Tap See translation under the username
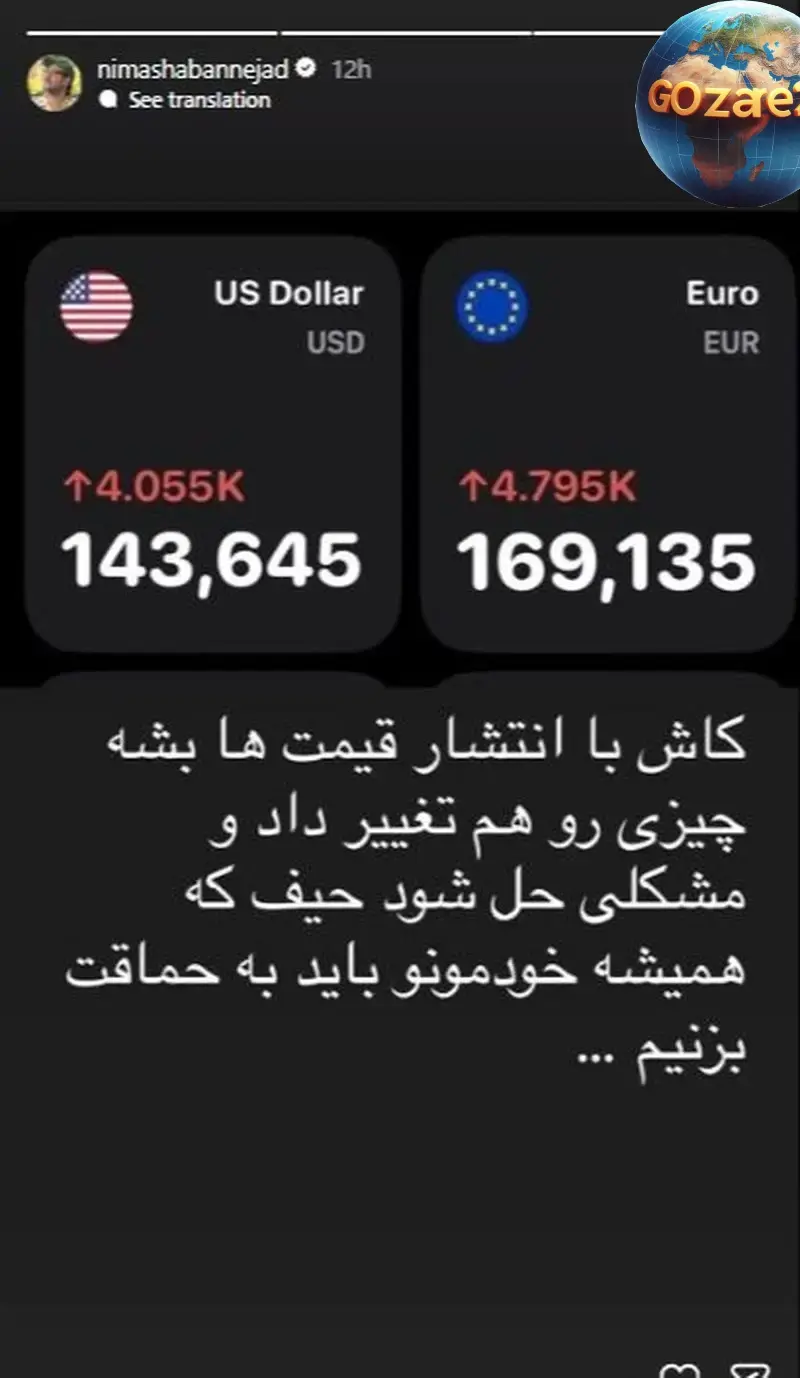 pyautogui.click(x=199, y=100)
